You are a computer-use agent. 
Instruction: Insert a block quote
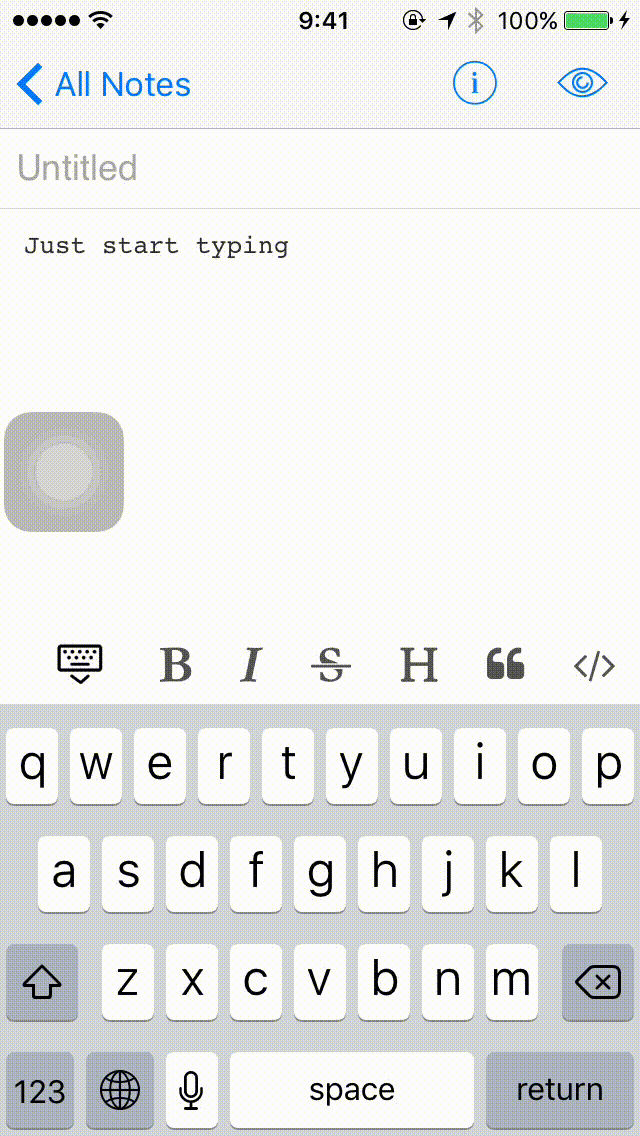click(505, 664)
